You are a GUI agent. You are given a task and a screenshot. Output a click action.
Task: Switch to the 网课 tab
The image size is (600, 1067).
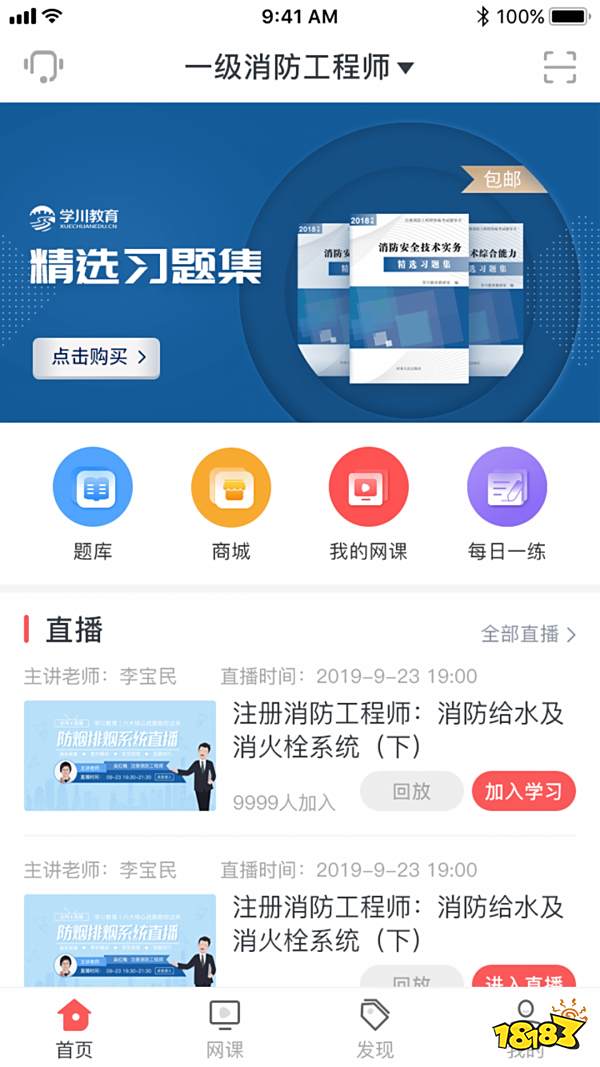tap(224, 1030)
